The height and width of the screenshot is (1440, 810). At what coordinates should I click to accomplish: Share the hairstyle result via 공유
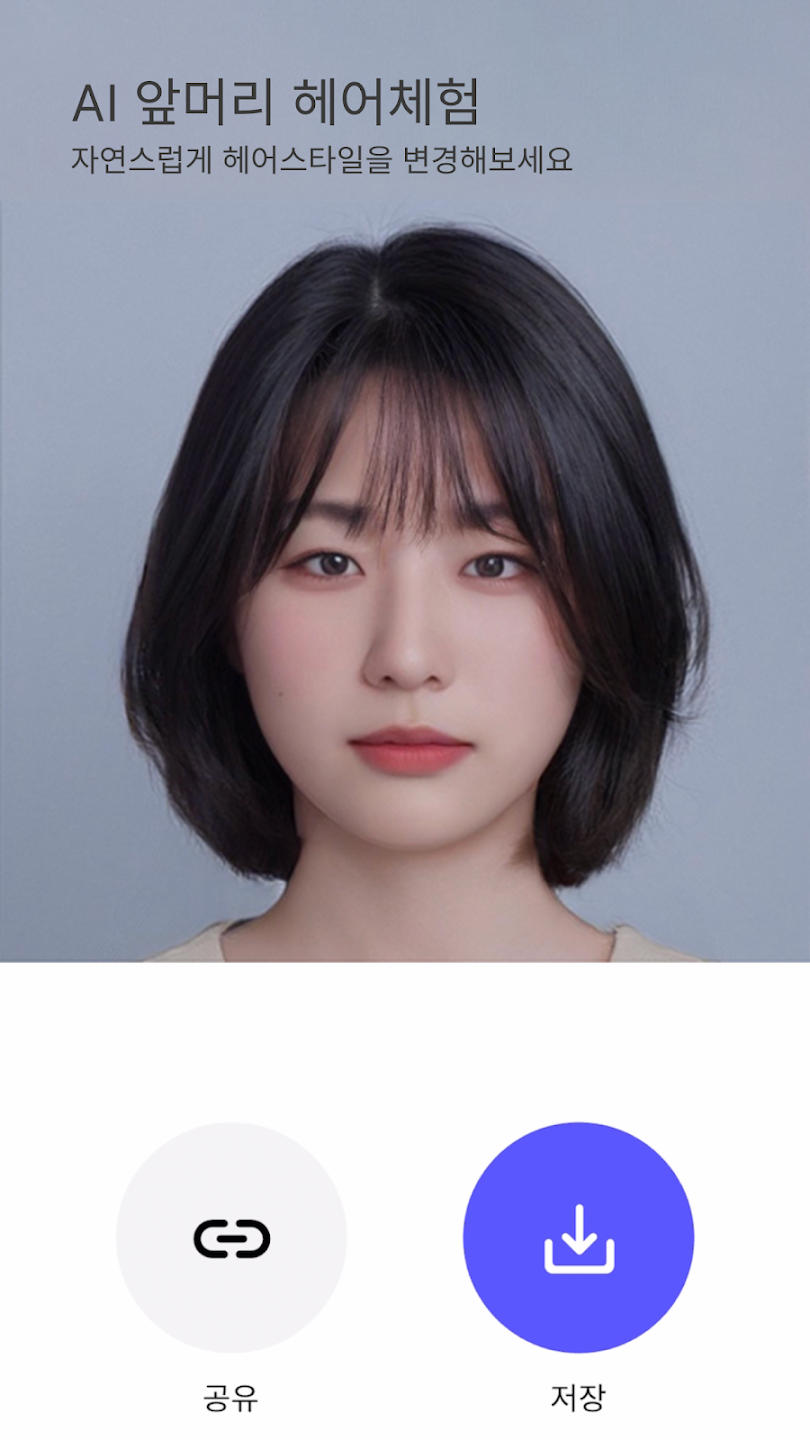[x=231, y=1237]
